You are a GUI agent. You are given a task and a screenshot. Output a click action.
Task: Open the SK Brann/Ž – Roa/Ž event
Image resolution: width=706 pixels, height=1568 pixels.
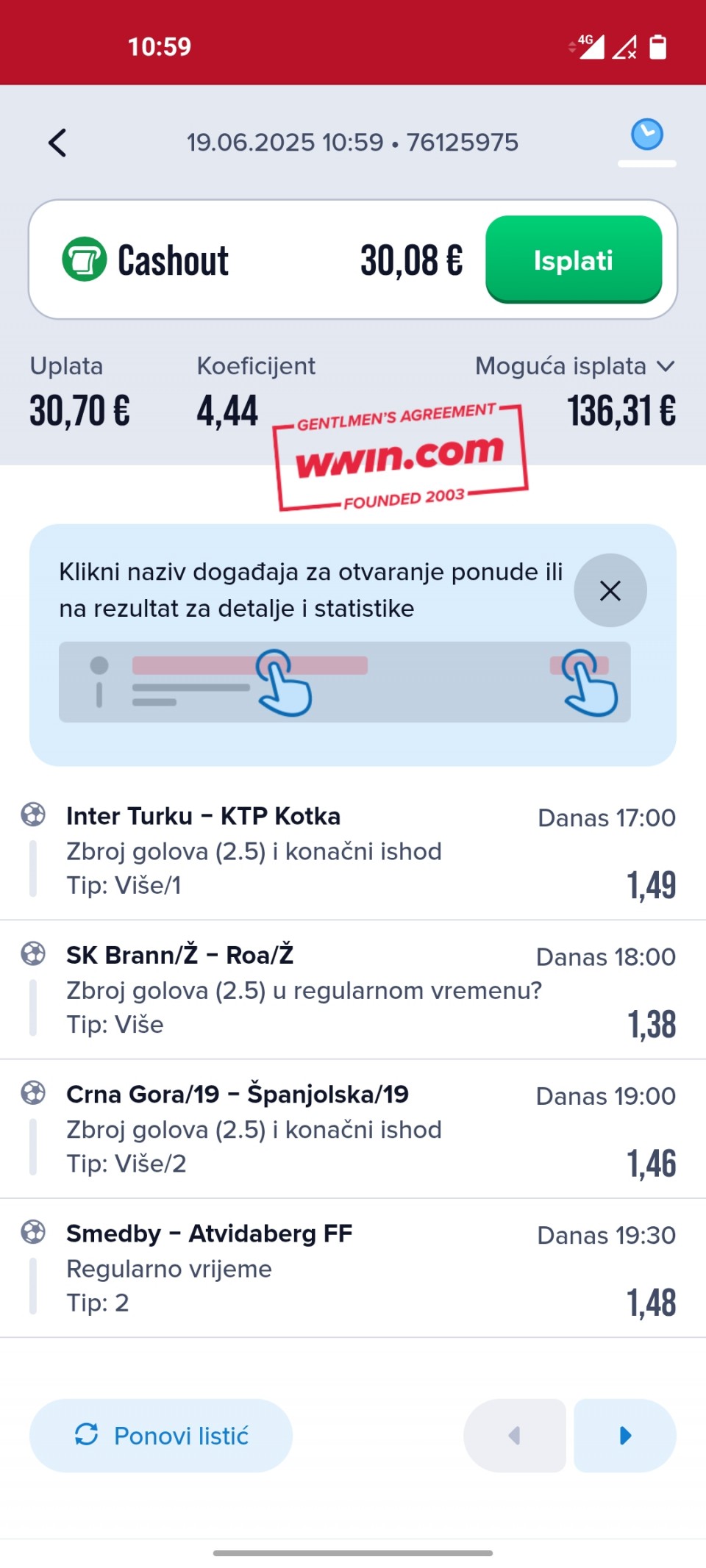point(179,955)
